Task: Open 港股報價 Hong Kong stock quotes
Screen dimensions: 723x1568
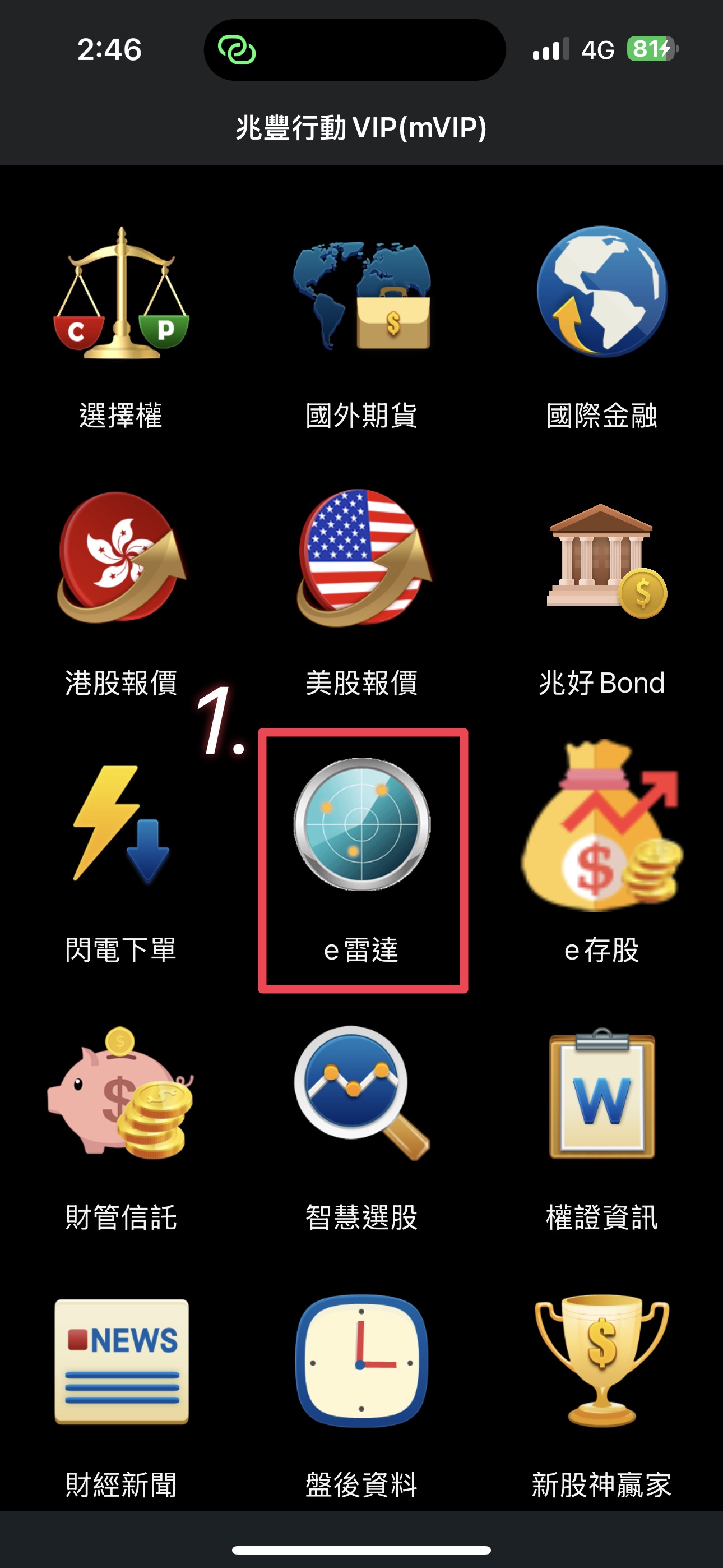Action: click(121, 558)
